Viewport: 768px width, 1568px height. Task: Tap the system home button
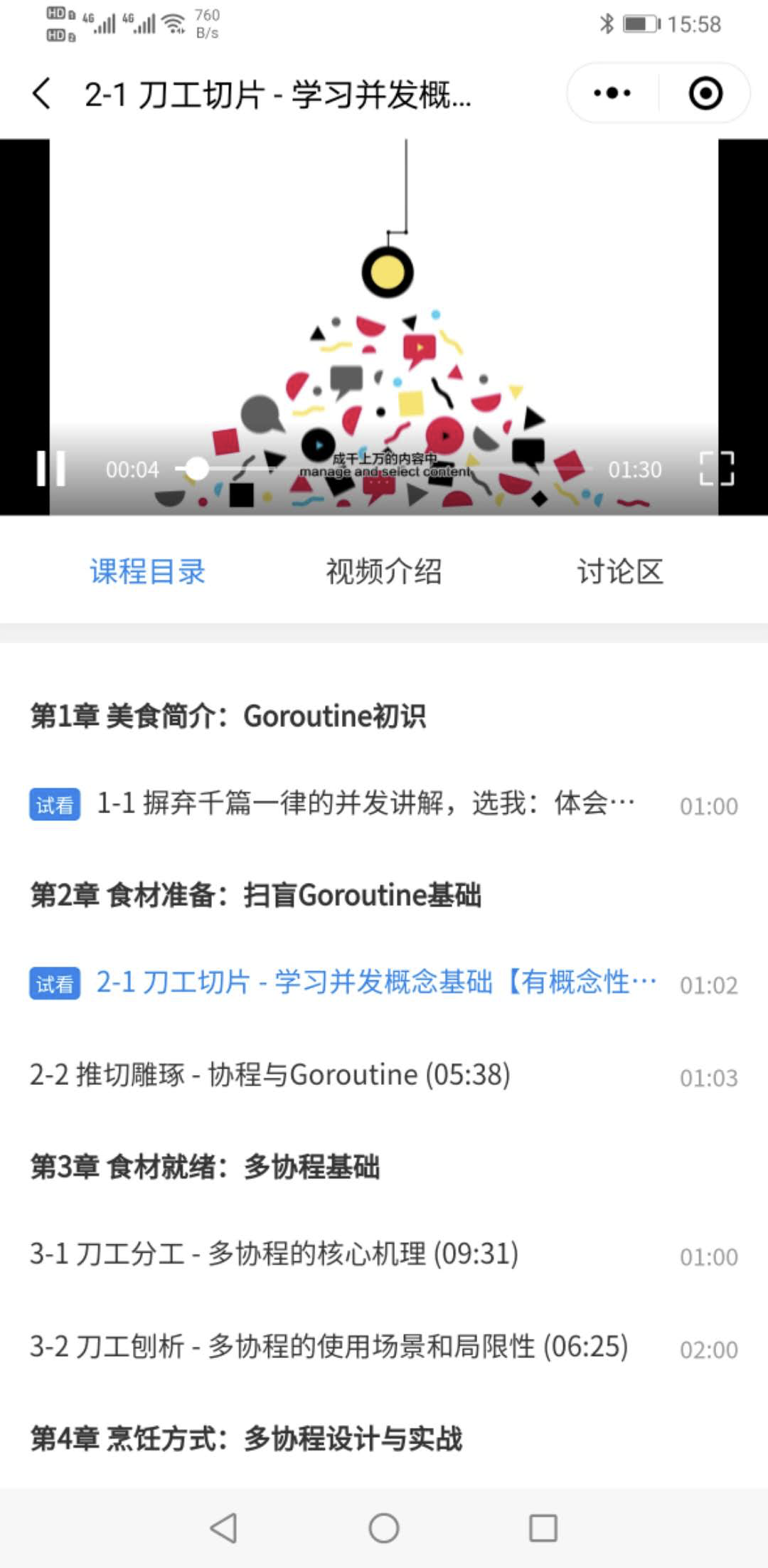click(x=384, y=1527)
